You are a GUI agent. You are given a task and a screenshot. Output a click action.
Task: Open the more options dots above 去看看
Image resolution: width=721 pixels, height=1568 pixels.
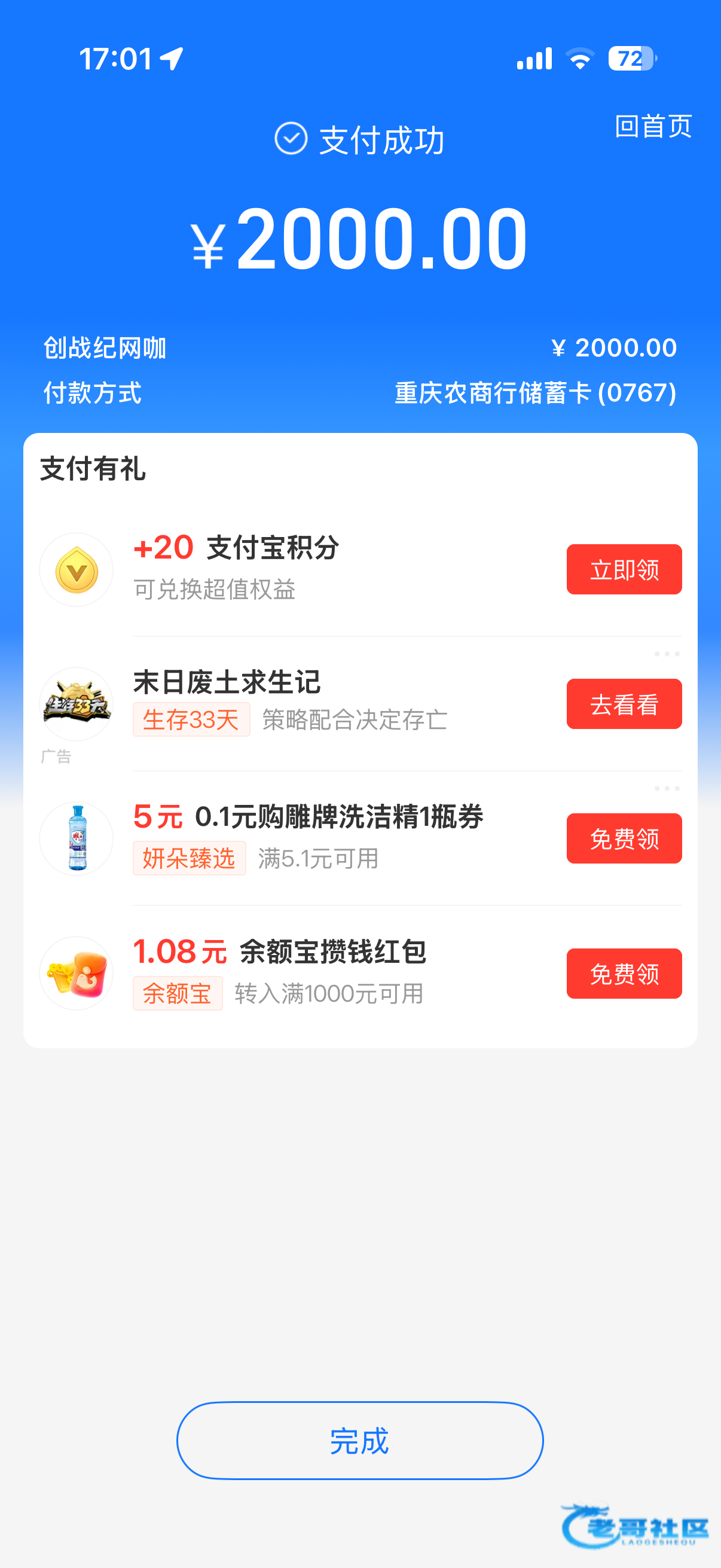pyautogui.click(x=667, y=654)
